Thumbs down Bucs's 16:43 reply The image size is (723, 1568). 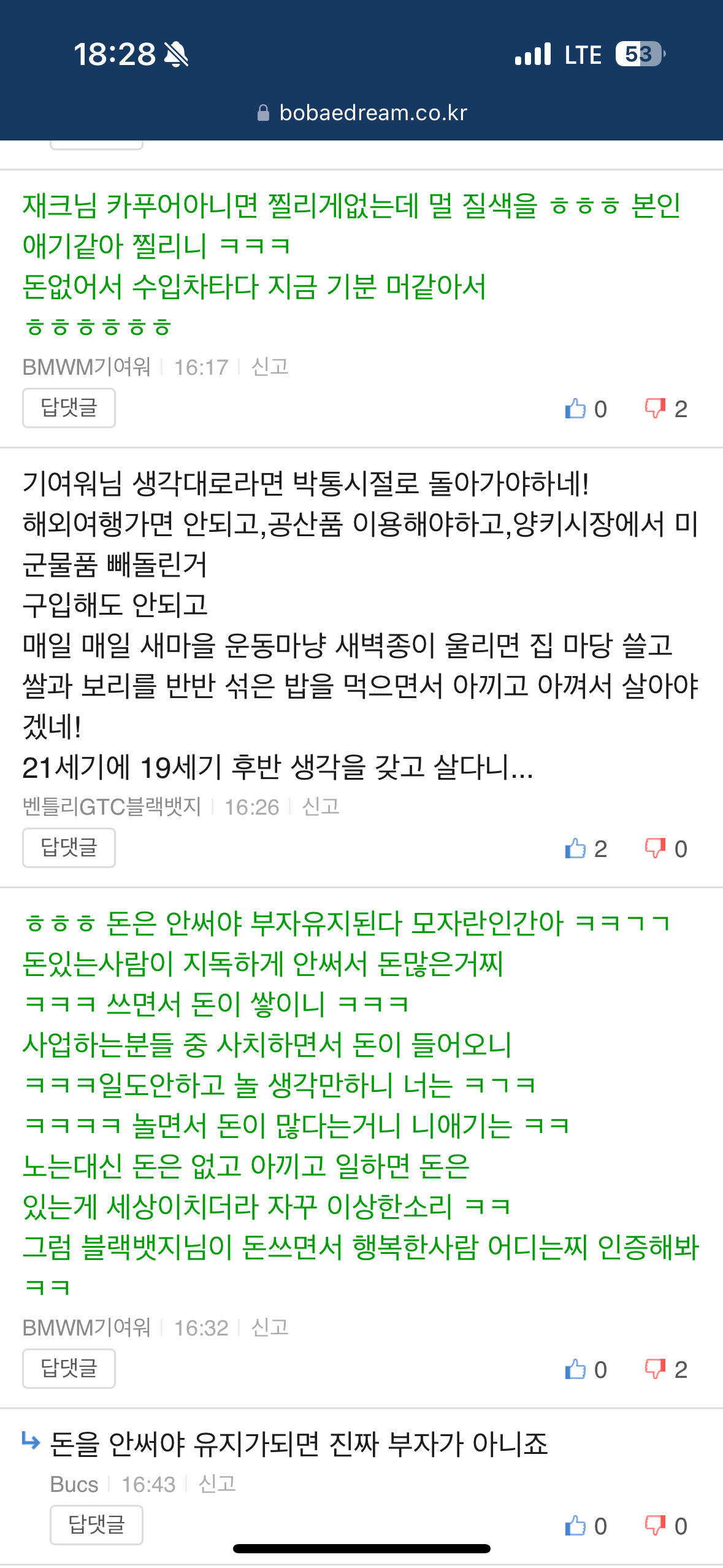pyautogui.click(x=655, y=1526)
